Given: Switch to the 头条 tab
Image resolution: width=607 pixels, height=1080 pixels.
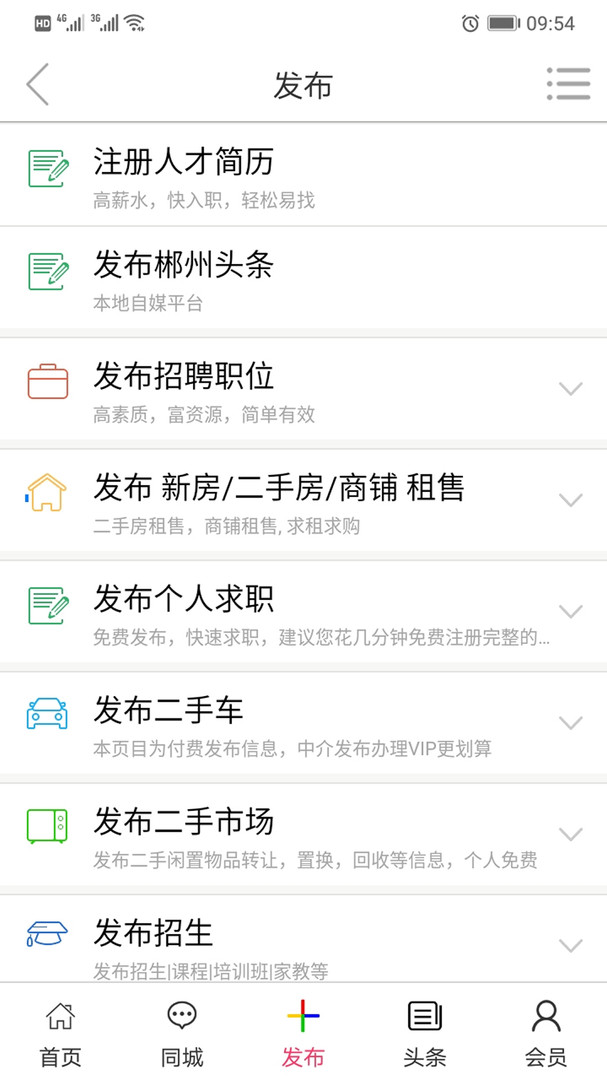Looking at the screenshot, I should point(424,1033).
